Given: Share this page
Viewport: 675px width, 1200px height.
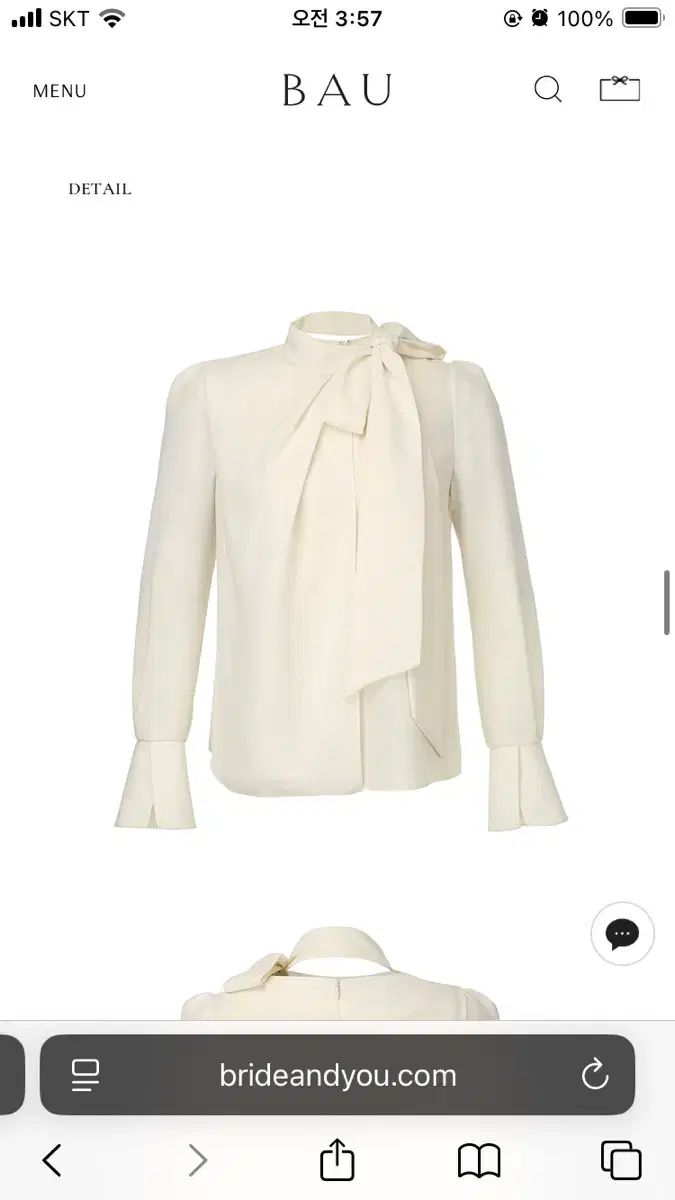Looking at the screenshot, I should click(337, 1160).
